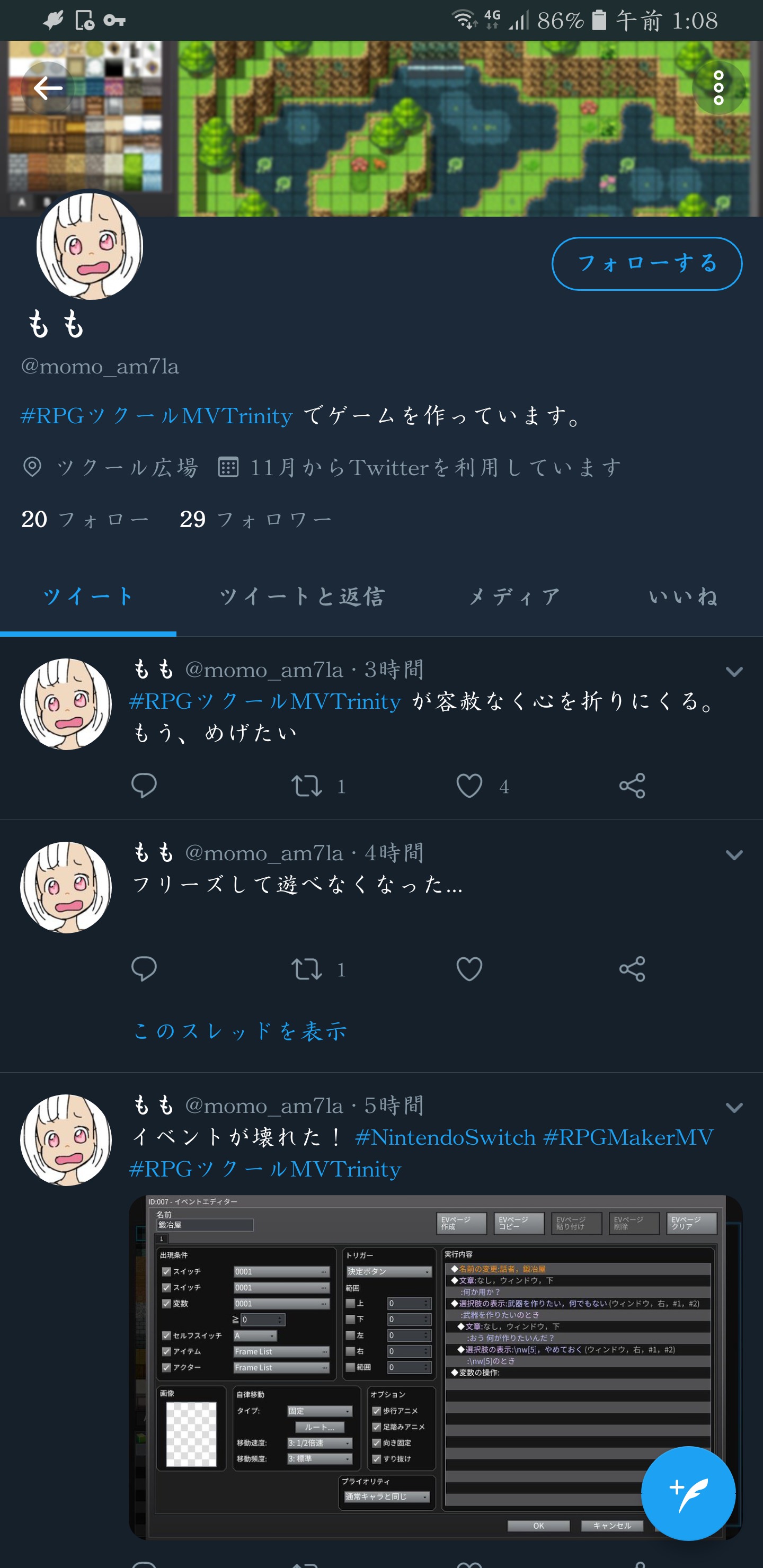This screenshot has height=1568, width=763.
Task: Open the #NintendoSwitch hashtag
Action: pos(445,1137)
